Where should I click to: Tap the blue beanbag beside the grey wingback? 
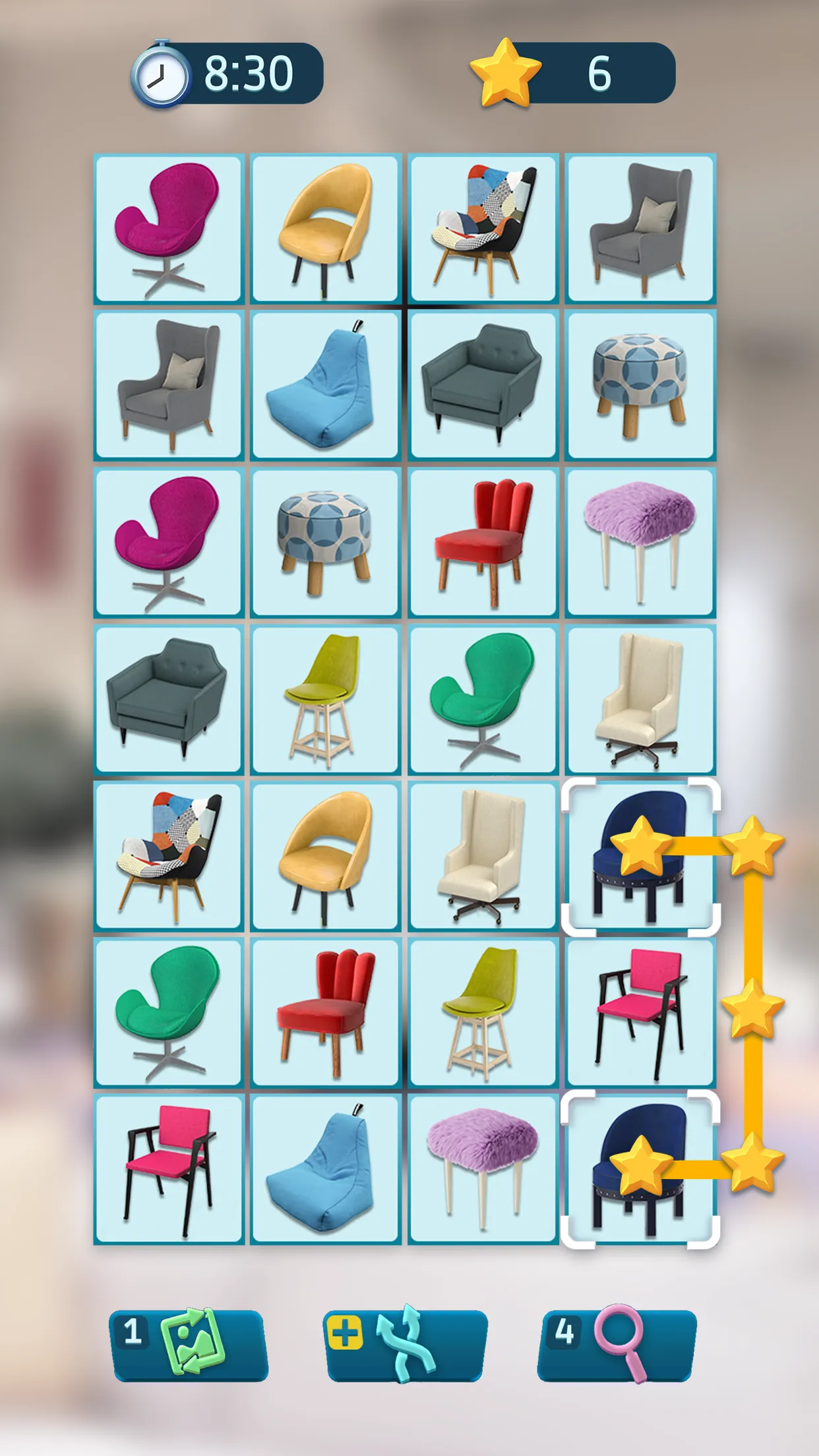326,385
